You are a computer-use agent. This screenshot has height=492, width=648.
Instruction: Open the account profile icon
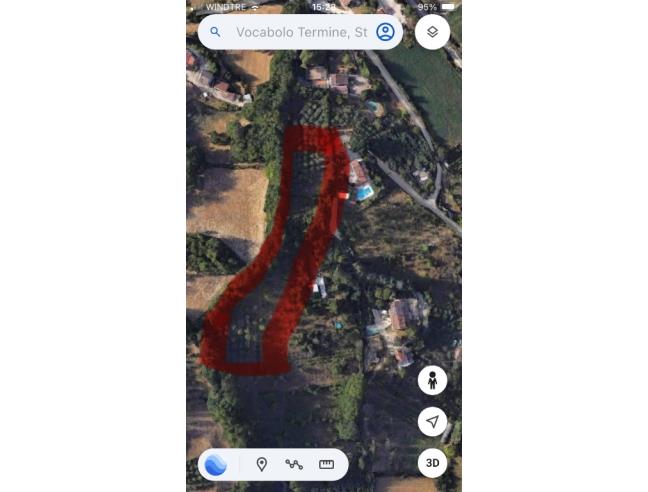(385, 32)
